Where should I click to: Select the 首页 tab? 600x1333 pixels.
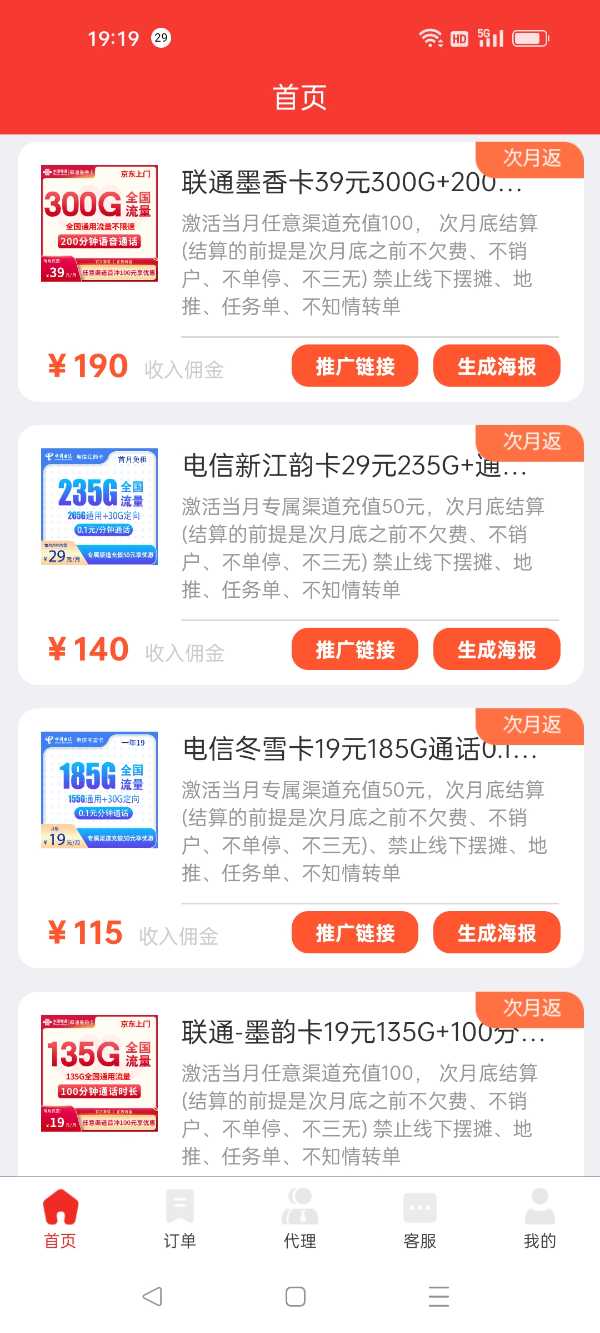point(60,1219)
